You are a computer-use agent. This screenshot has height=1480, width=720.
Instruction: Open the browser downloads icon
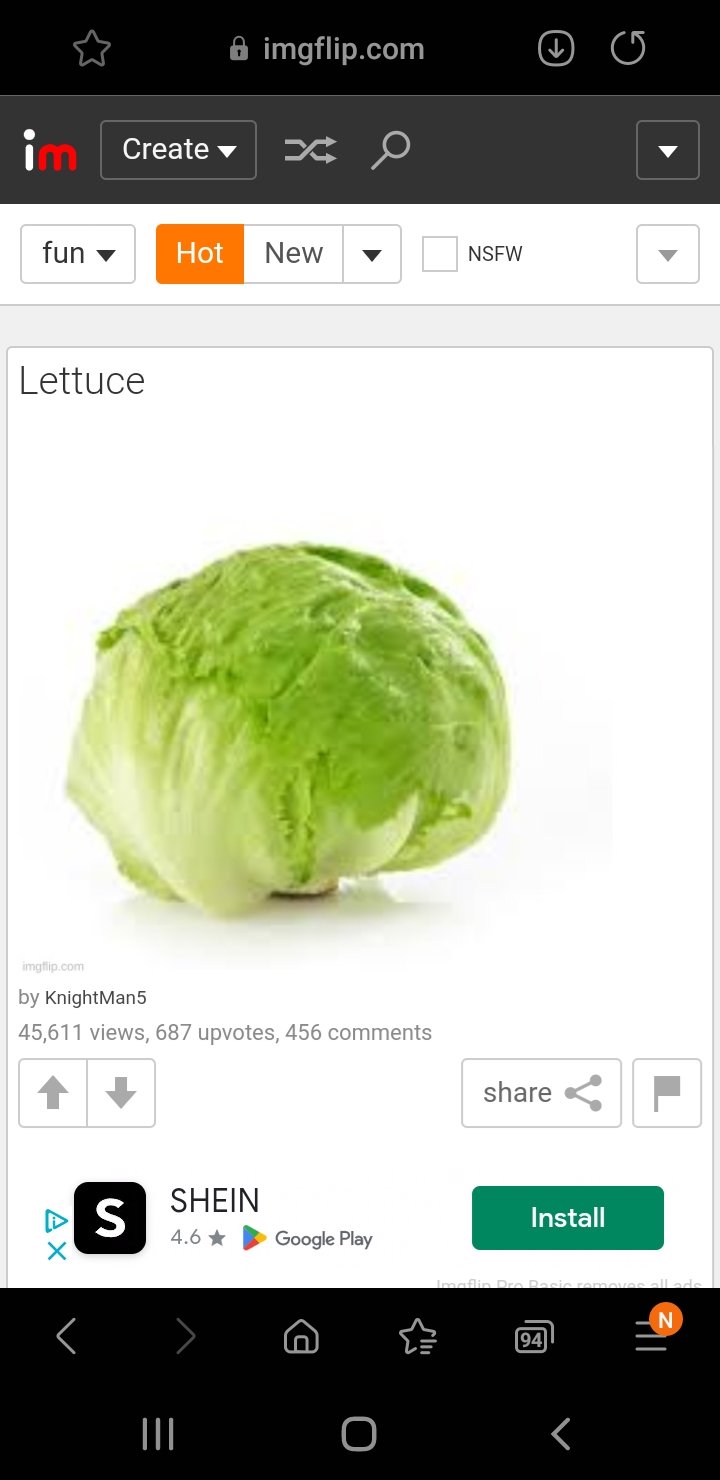pos(556,49)
